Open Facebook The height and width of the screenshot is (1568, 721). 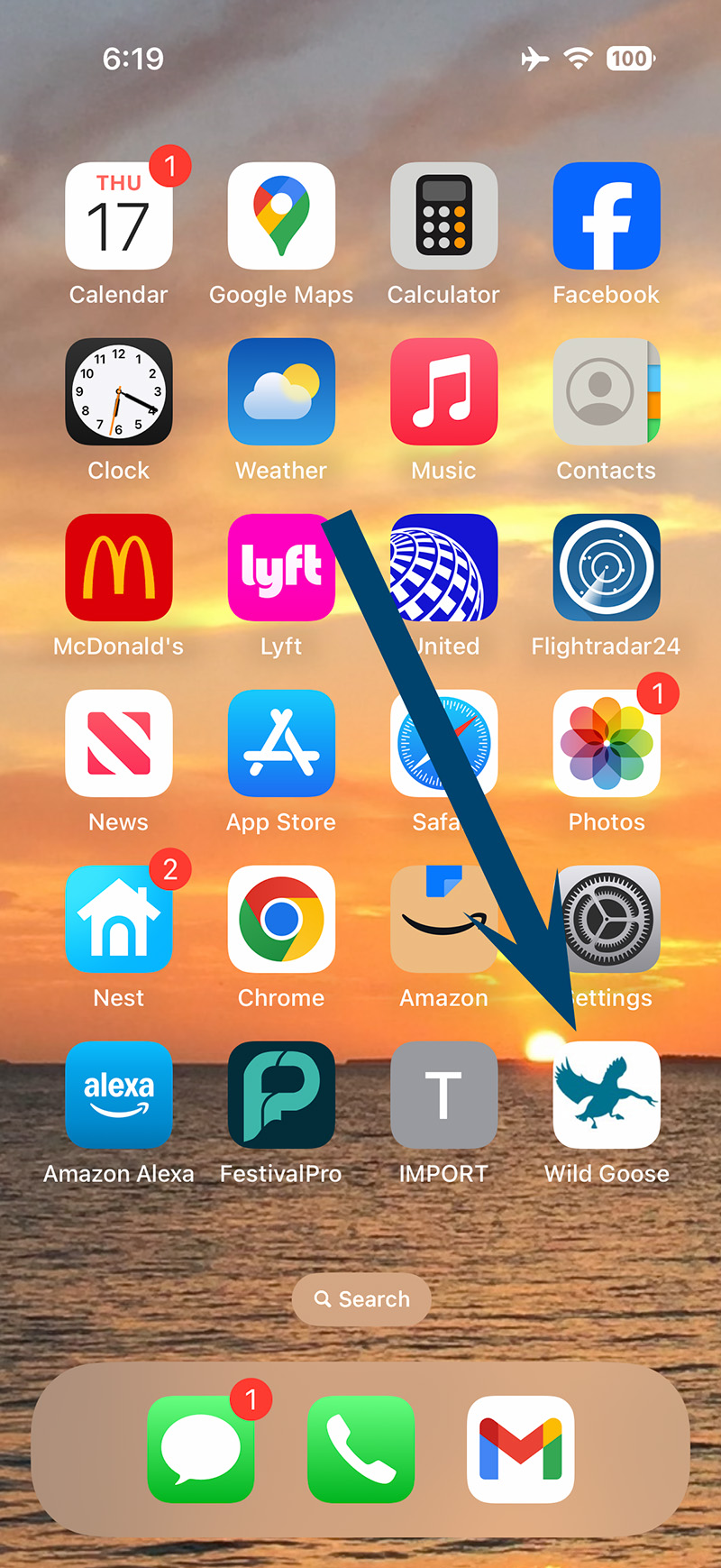606,216
